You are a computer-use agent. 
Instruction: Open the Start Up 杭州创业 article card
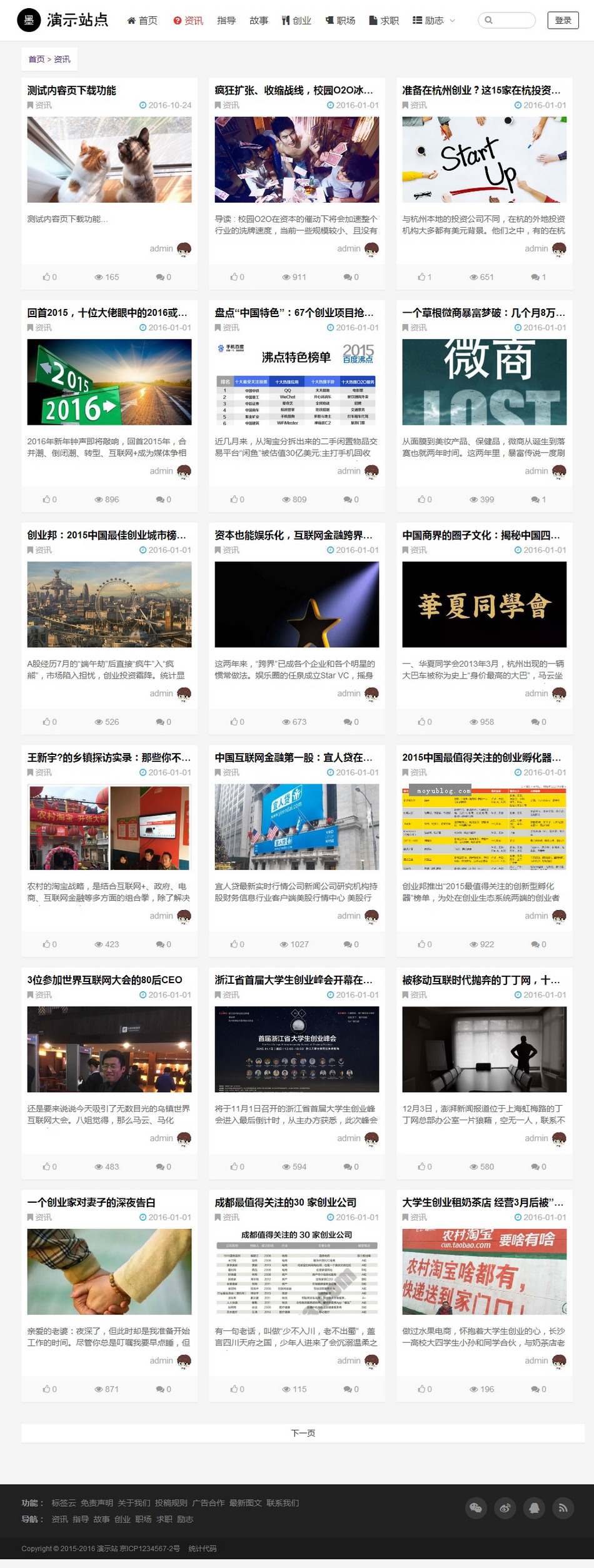(x=484, y=159)
